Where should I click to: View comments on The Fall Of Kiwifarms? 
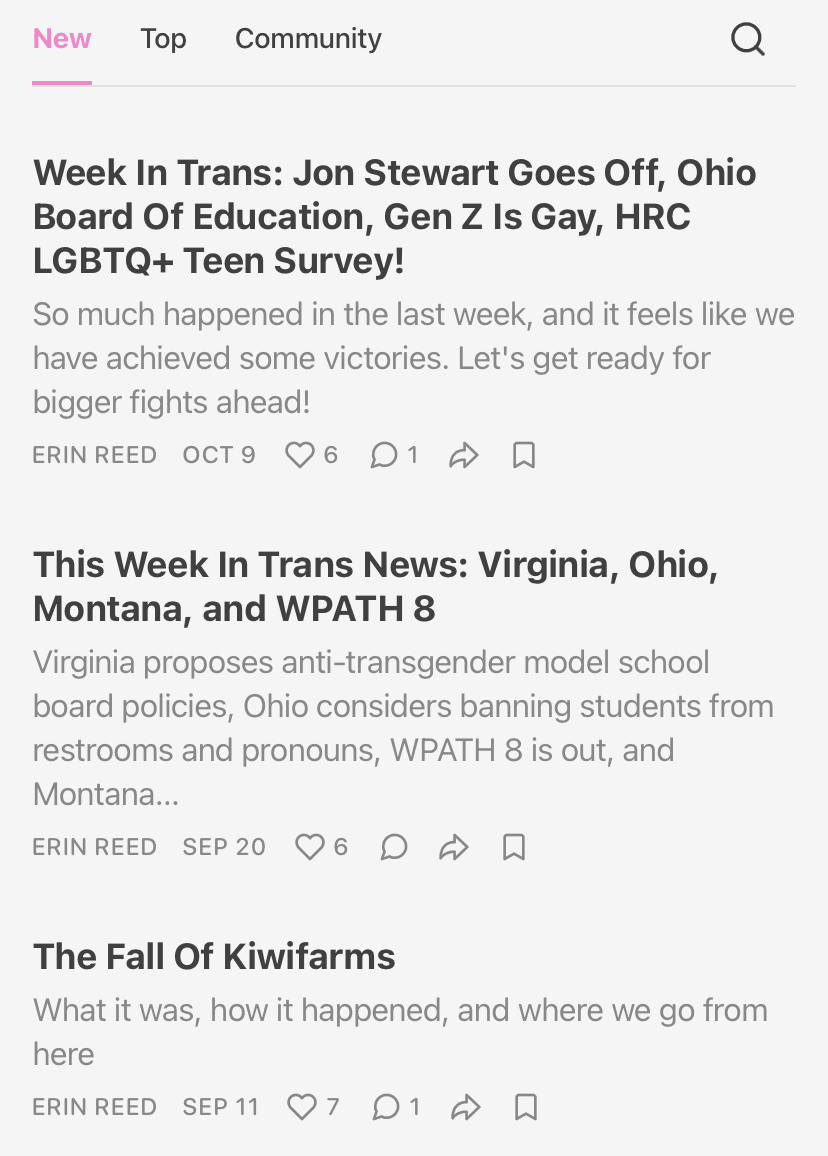tap(385, 1107)
